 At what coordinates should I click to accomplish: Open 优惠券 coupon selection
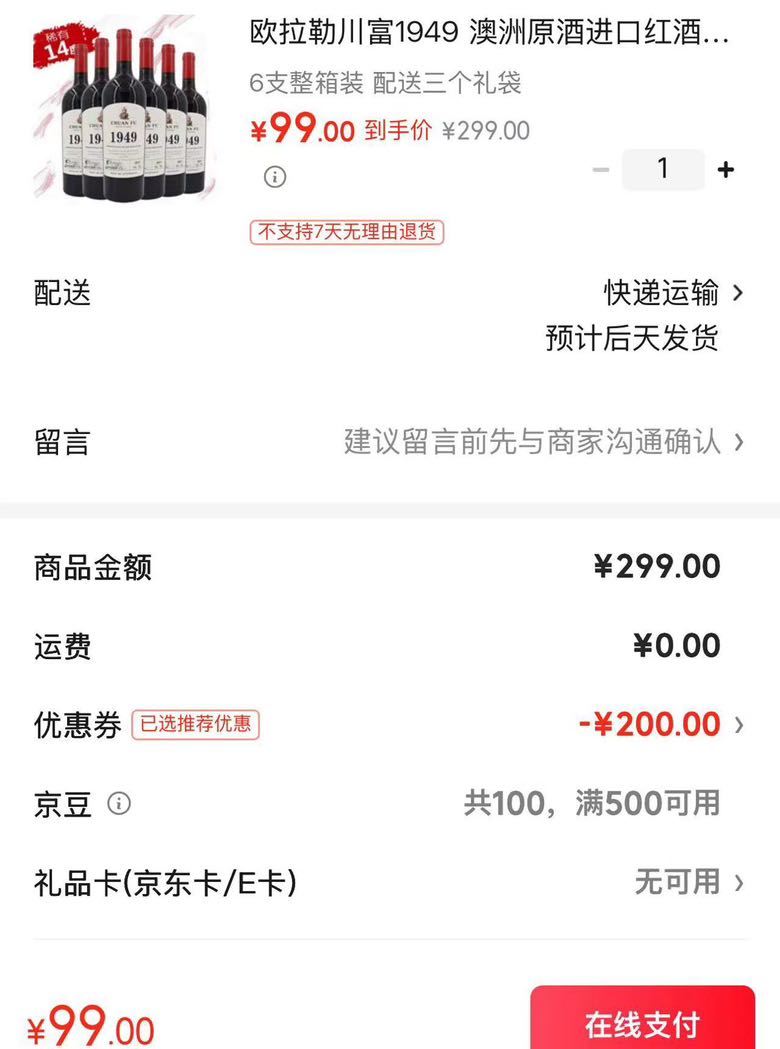click(390, 725)
